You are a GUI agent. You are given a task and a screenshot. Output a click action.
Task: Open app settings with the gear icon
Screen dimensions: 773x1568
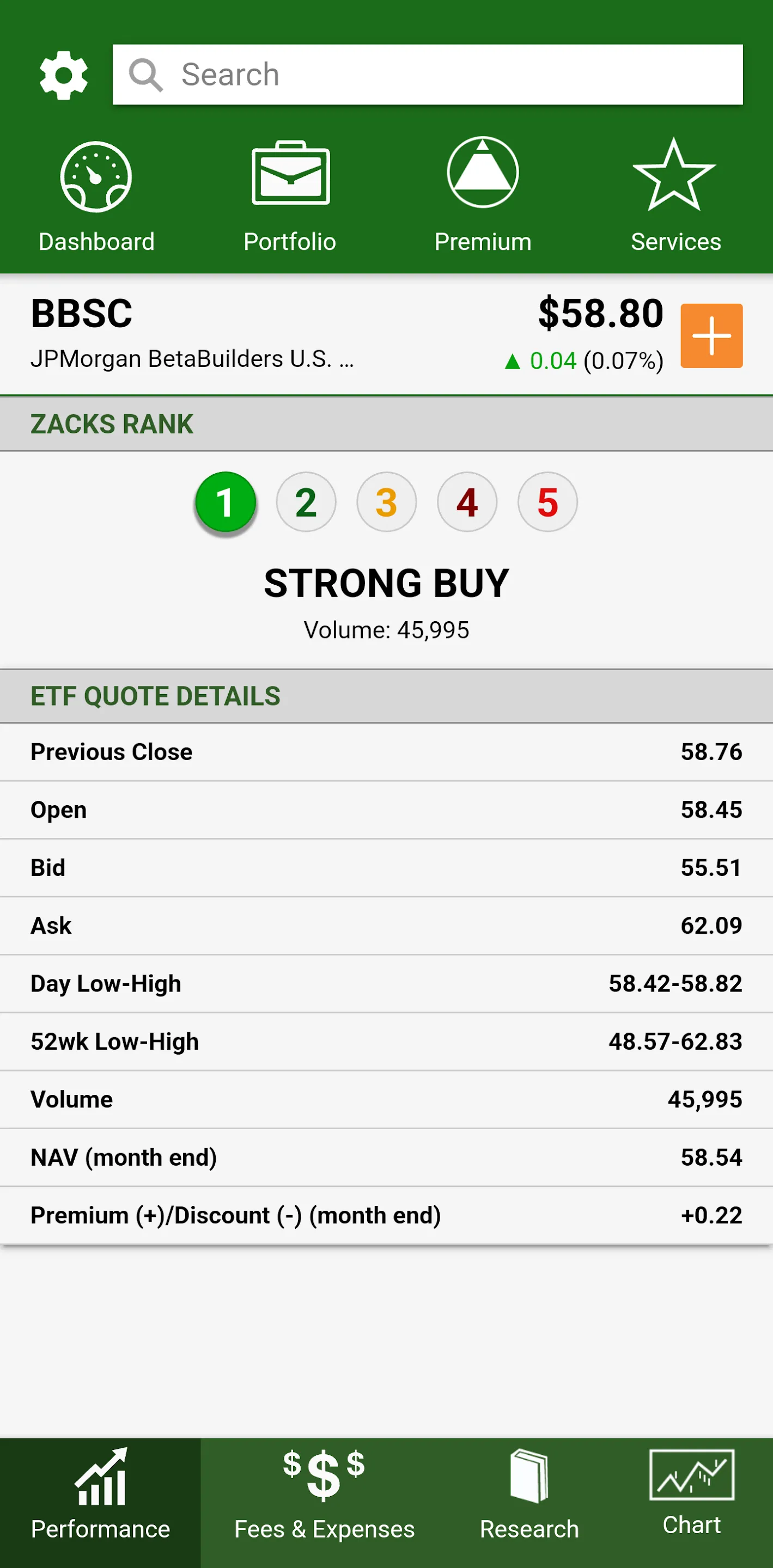click(x=63, y=73)
